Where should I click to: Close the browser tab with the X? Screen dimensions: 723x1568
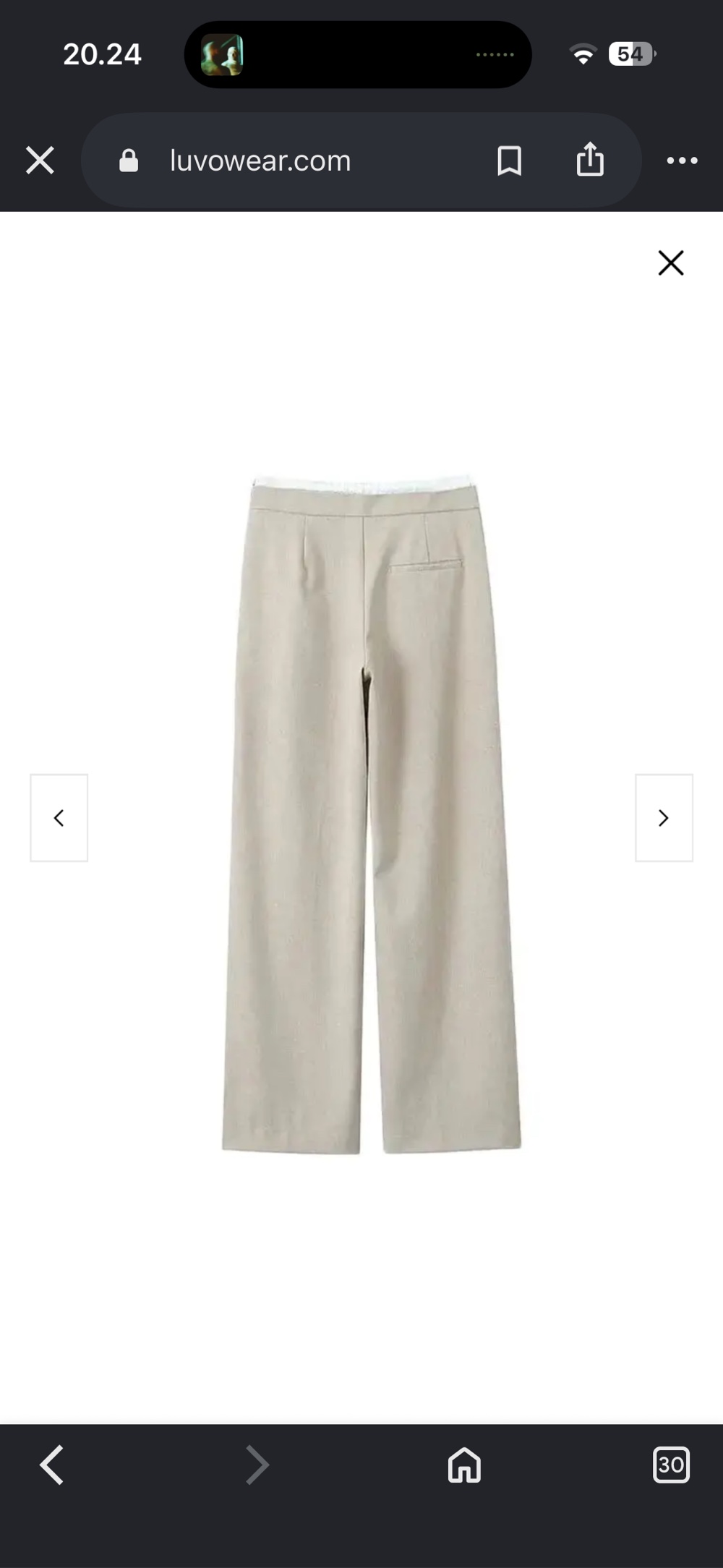40,161
